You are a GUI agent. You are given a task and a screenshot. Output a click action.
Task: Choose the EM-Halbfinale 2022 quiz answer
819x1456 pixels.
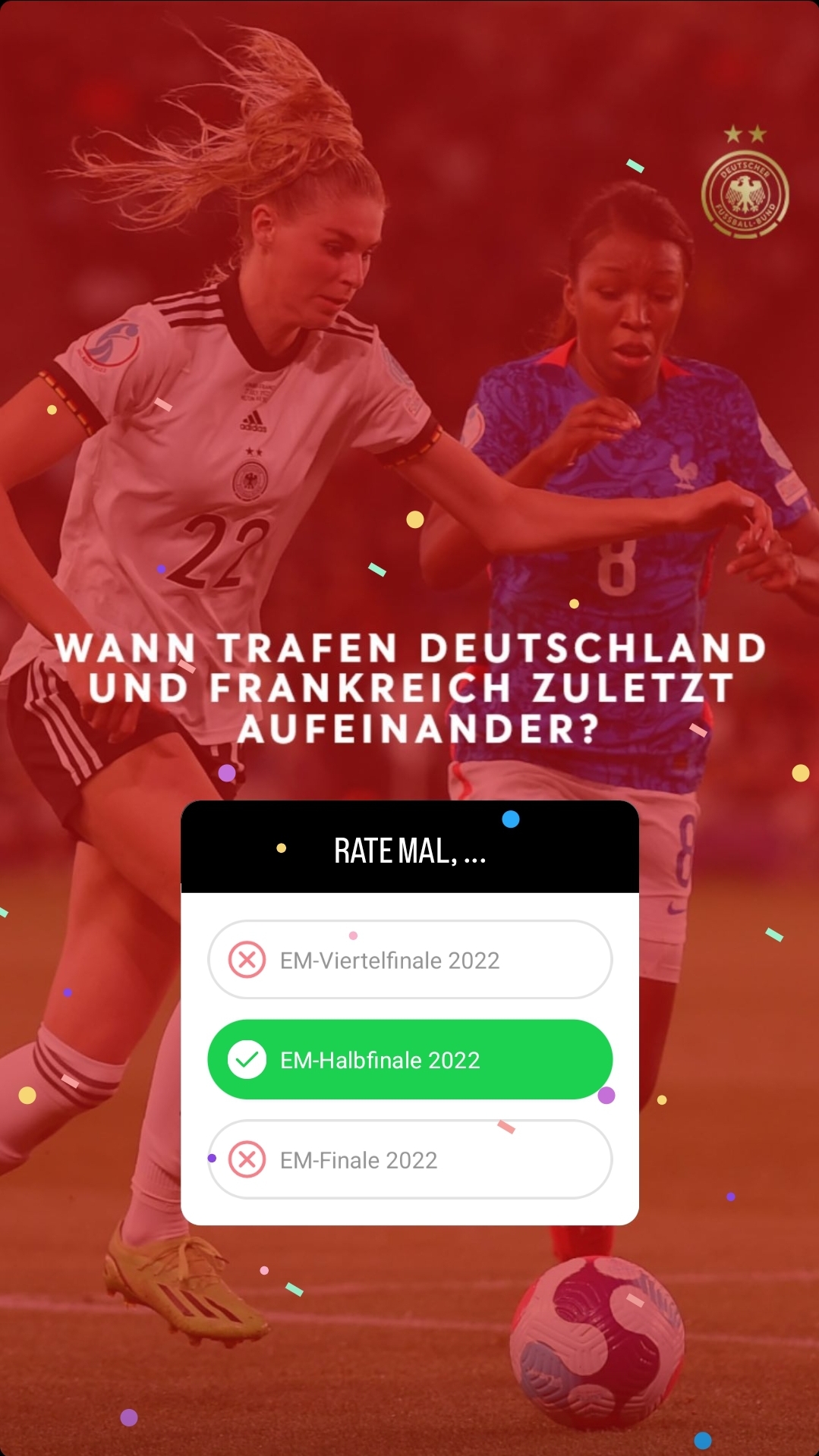coord(410,1059)
